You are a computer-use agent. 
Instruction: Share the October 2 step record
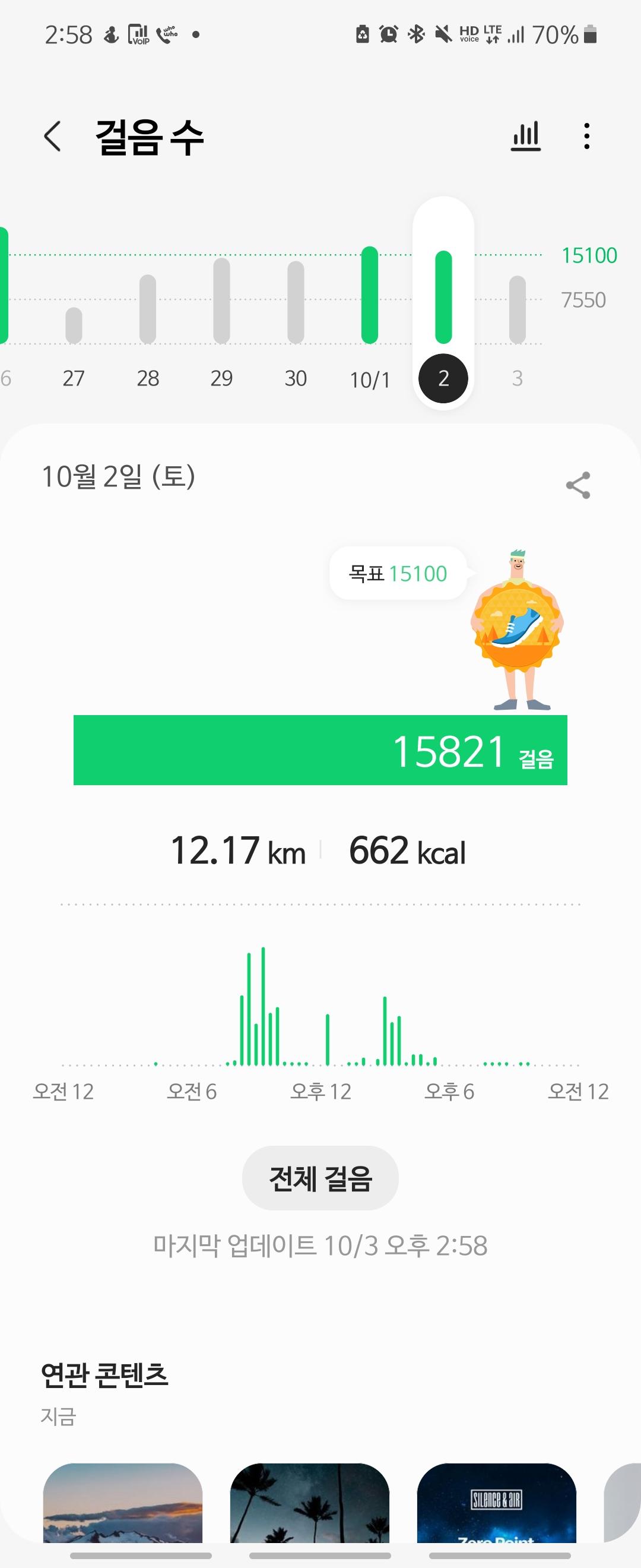(x=577, y=485)
